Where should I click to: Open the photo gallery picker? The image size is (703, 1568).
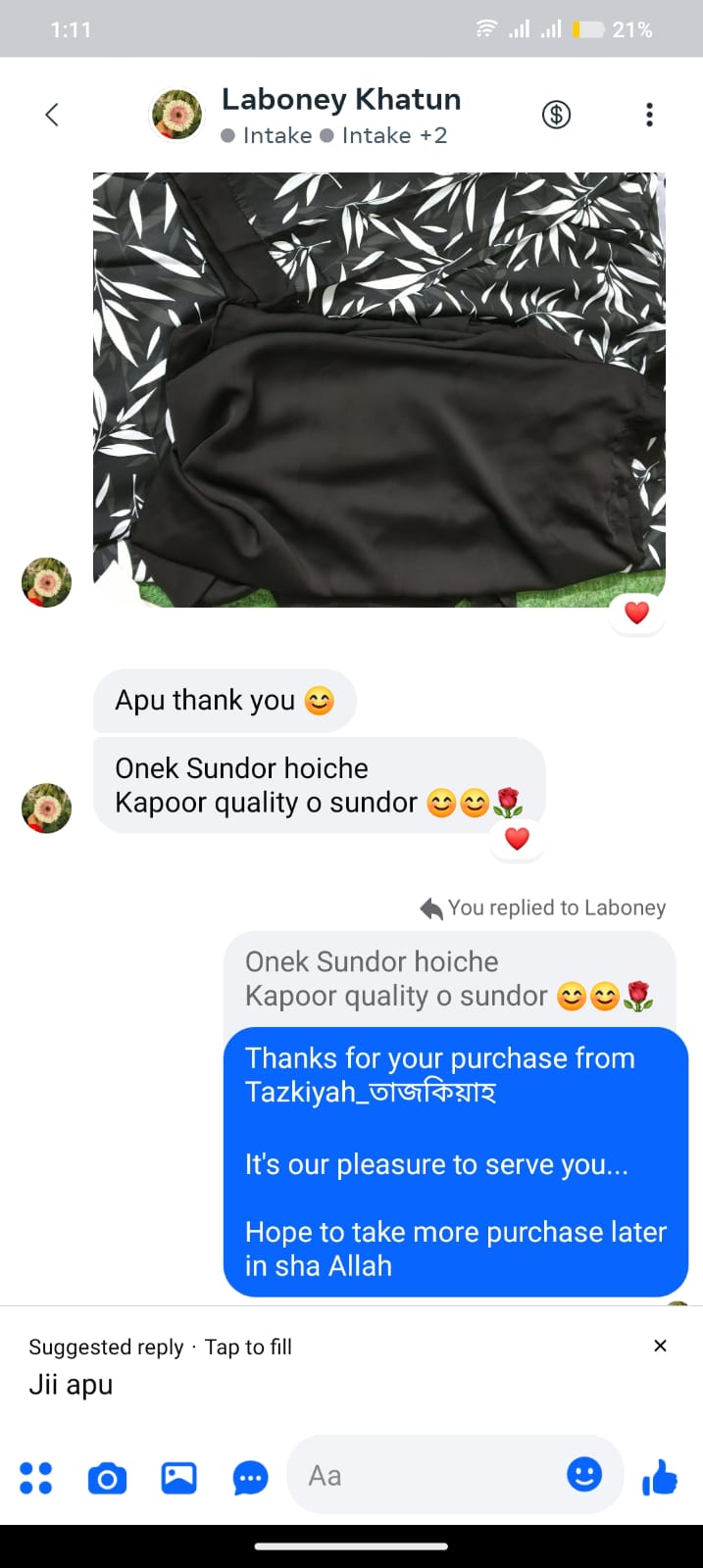[x=178, y=1477]
